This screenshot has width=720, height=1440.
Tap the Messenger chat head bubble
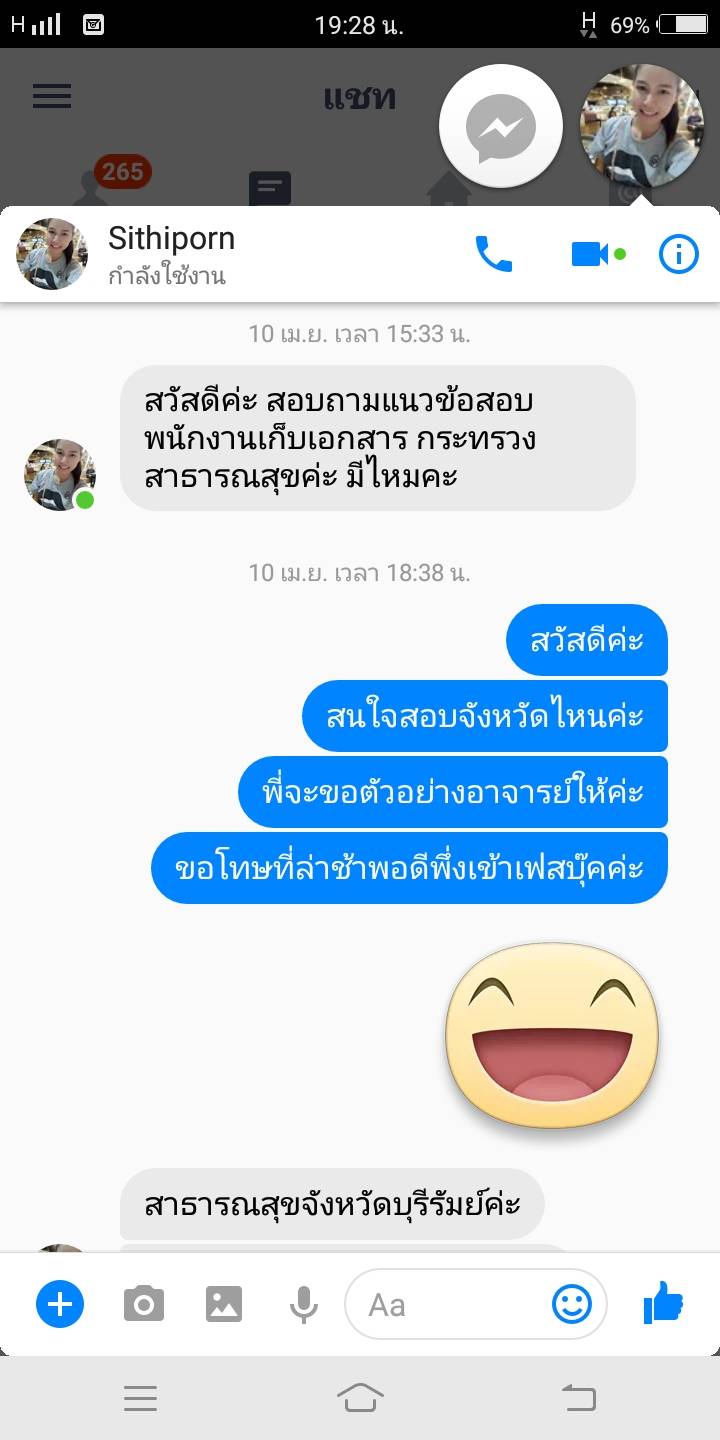(500, 127)
